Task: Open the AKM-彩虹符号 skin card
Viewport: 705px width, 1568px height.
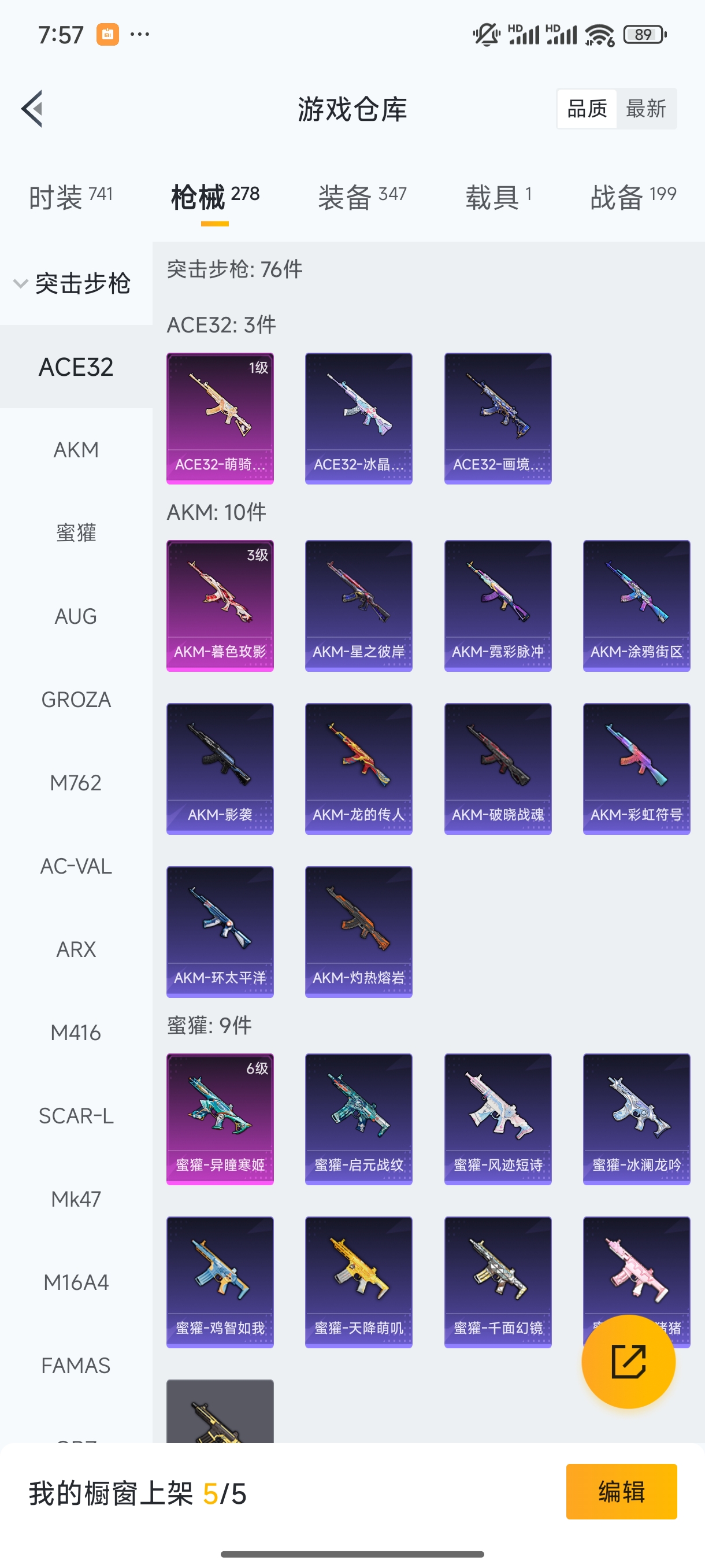Action: (636, 769)
